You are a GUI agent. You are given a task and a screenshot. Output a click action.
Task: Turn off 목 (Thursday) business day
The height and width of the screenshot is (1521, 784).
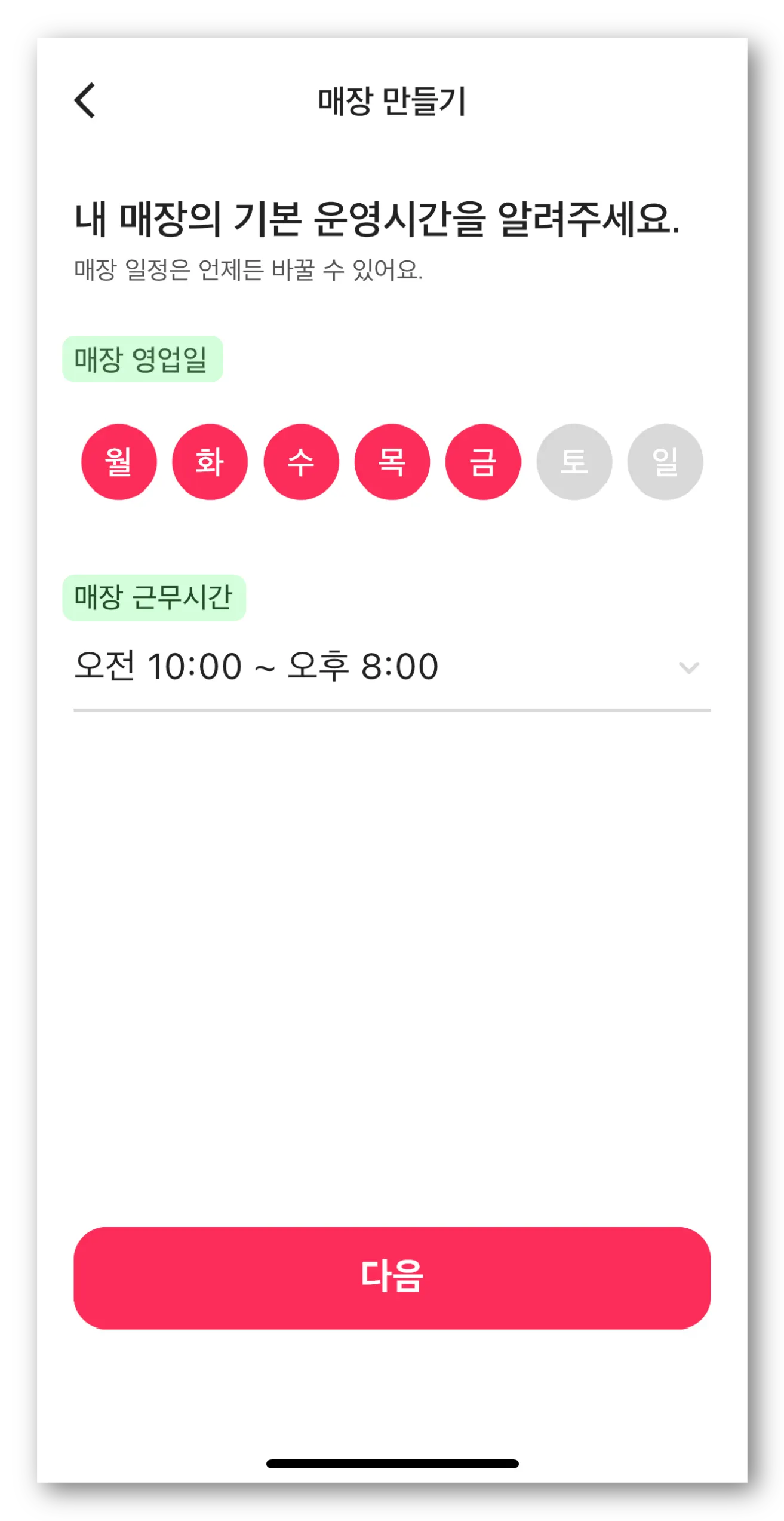point(392,462)
